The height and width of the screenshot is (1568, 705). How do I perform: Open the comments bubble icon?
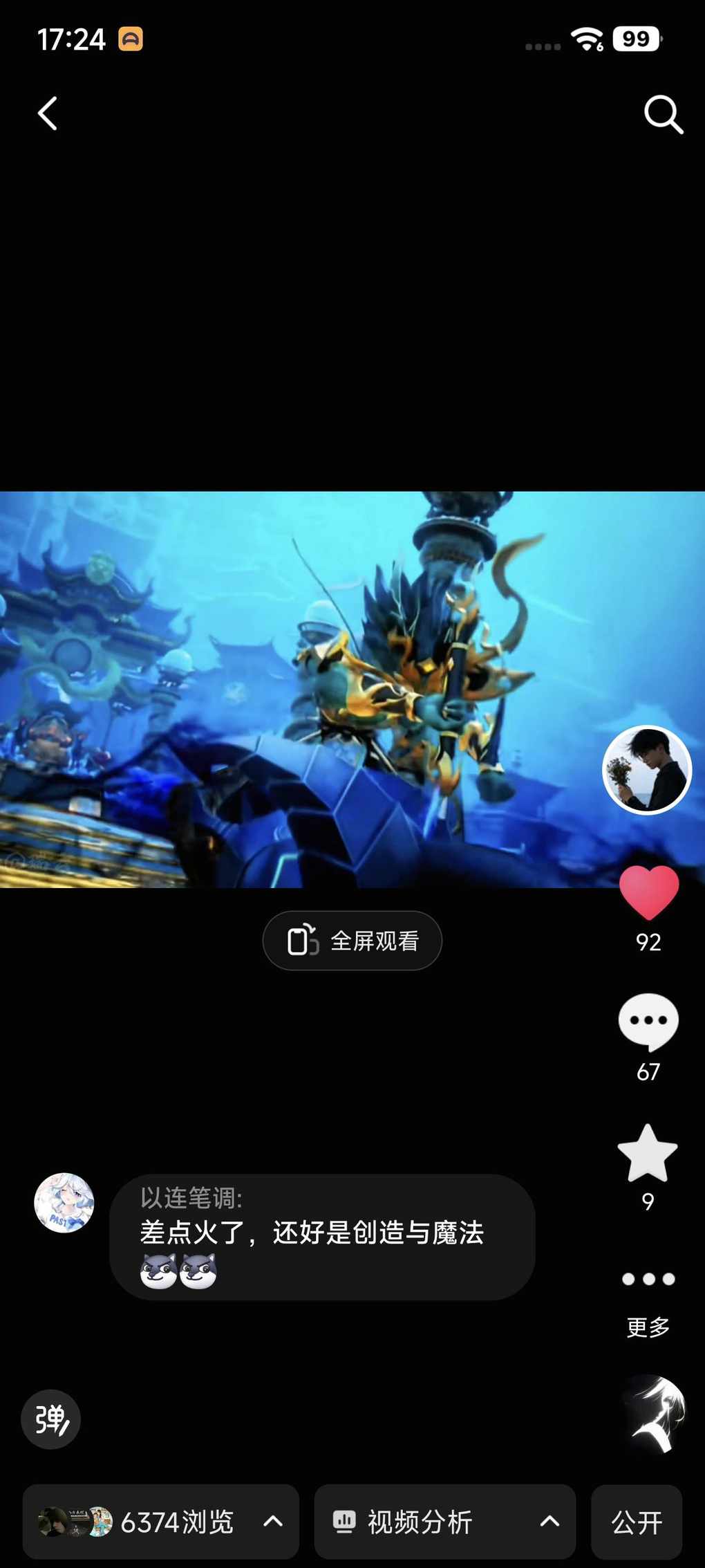click(x=648, y=1022)
